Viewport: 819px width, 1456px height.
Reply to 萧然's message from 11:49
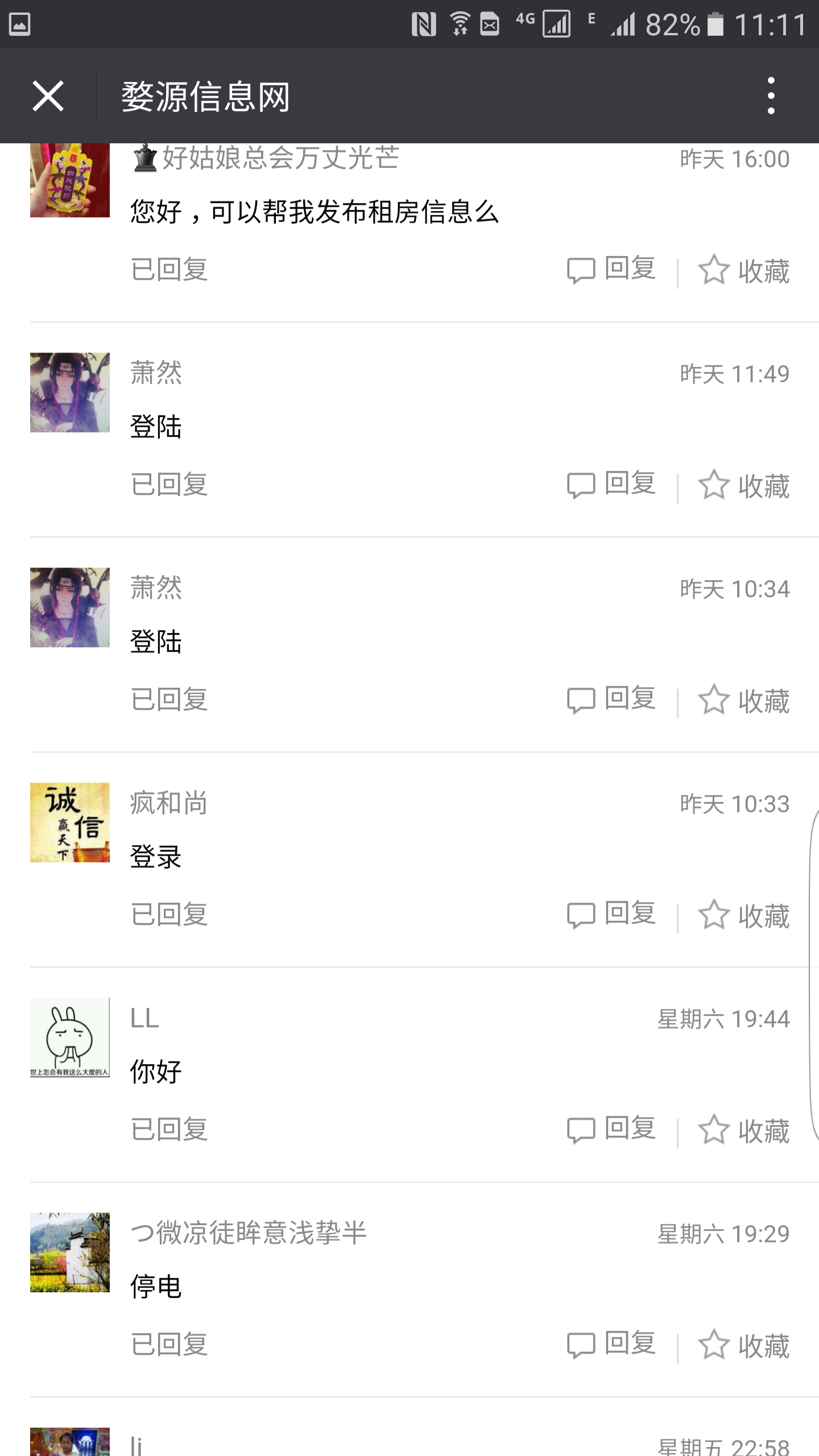coord(612,485)
